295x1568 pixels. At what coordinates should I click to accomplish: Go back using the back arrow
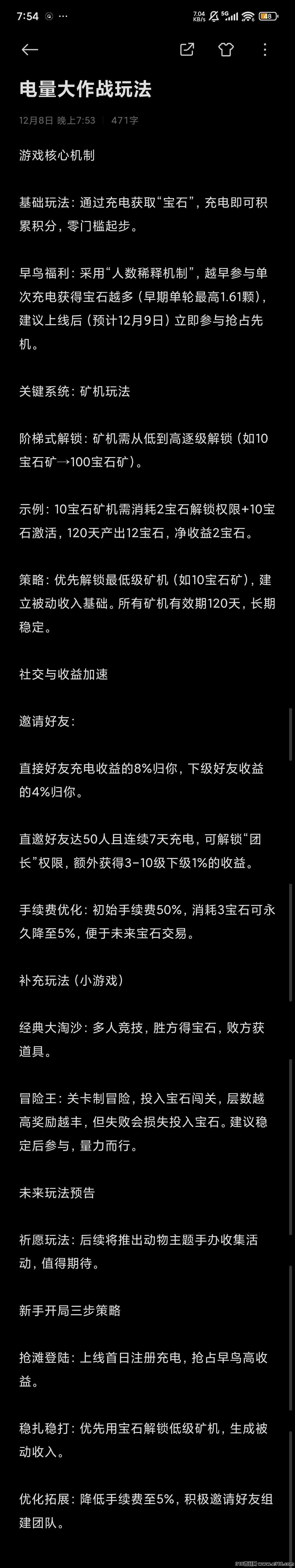click(x=29, y=50)
